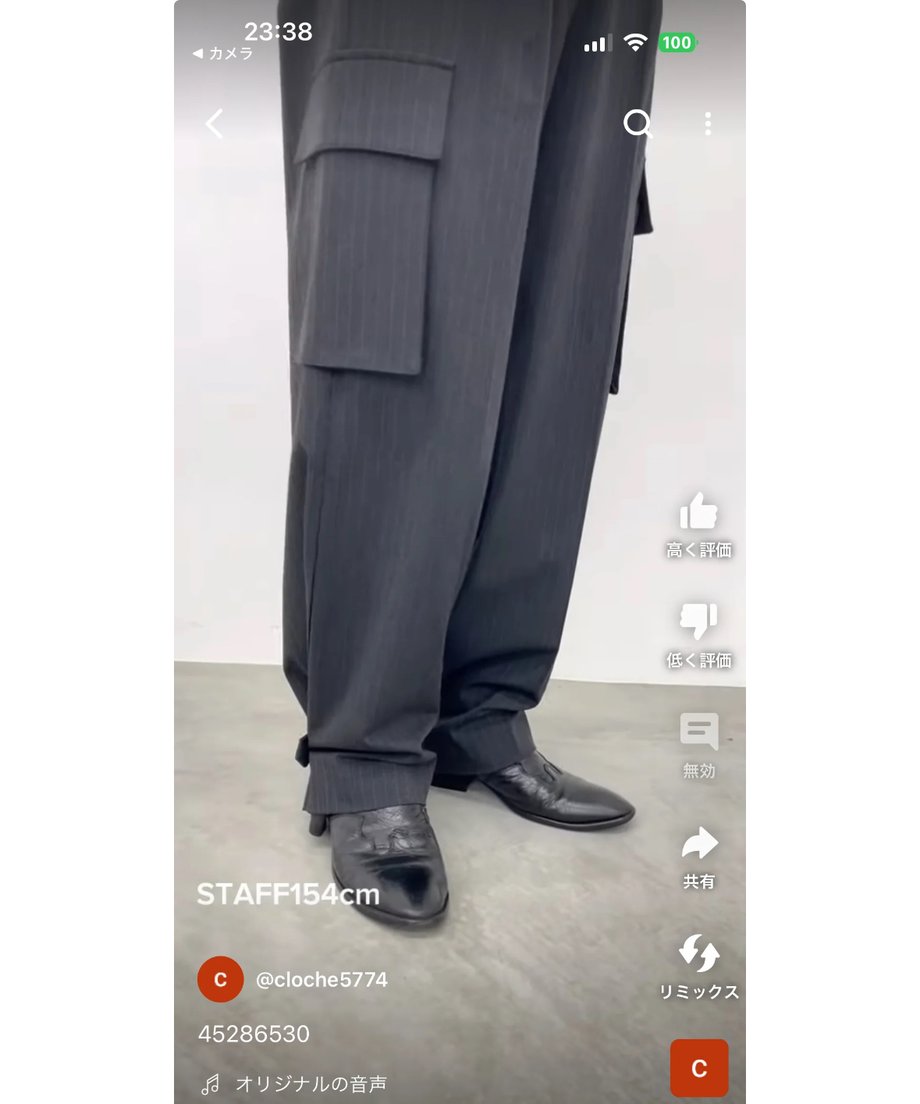
Task: Return to カメラ app via status bar
Action: tap(224, 54)
